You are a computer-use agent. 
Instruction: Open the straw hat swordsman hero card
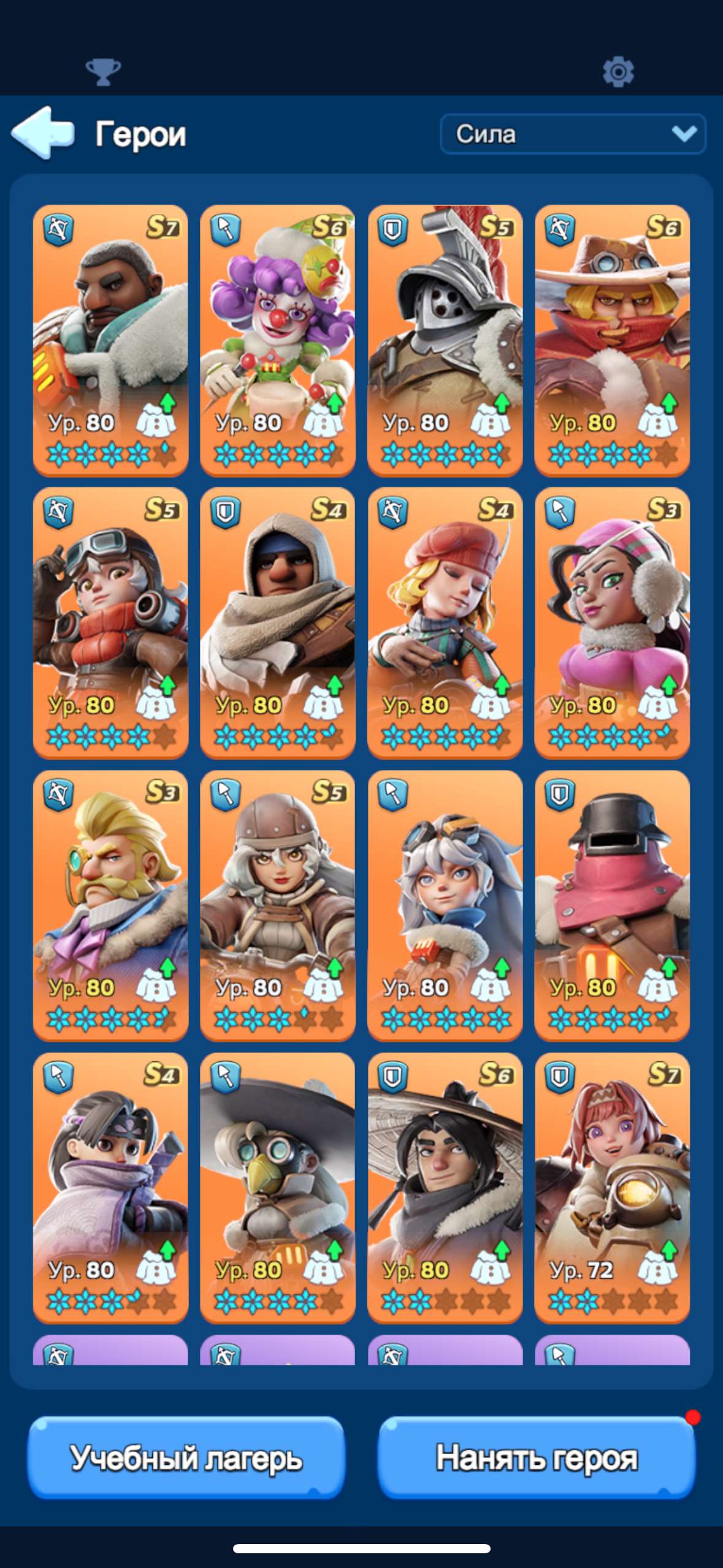pos(445,1187)
